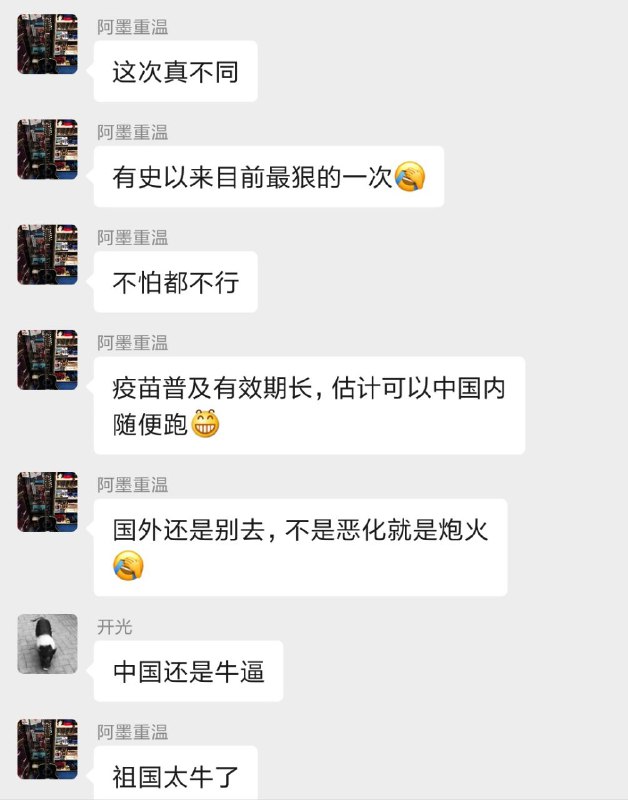Open 开光's avatar beside 中国还是牛逼
Screen dimensions: 628x800
point(47,644)
